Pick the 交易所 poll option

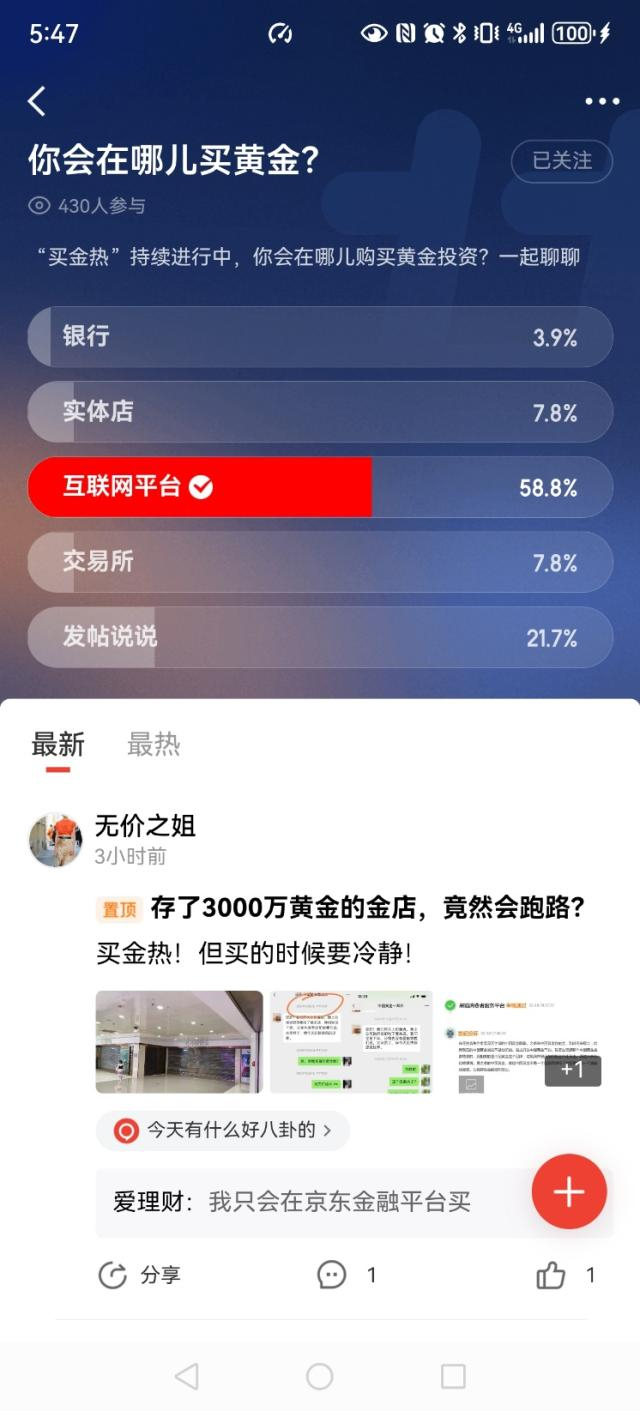coord(320,562)
